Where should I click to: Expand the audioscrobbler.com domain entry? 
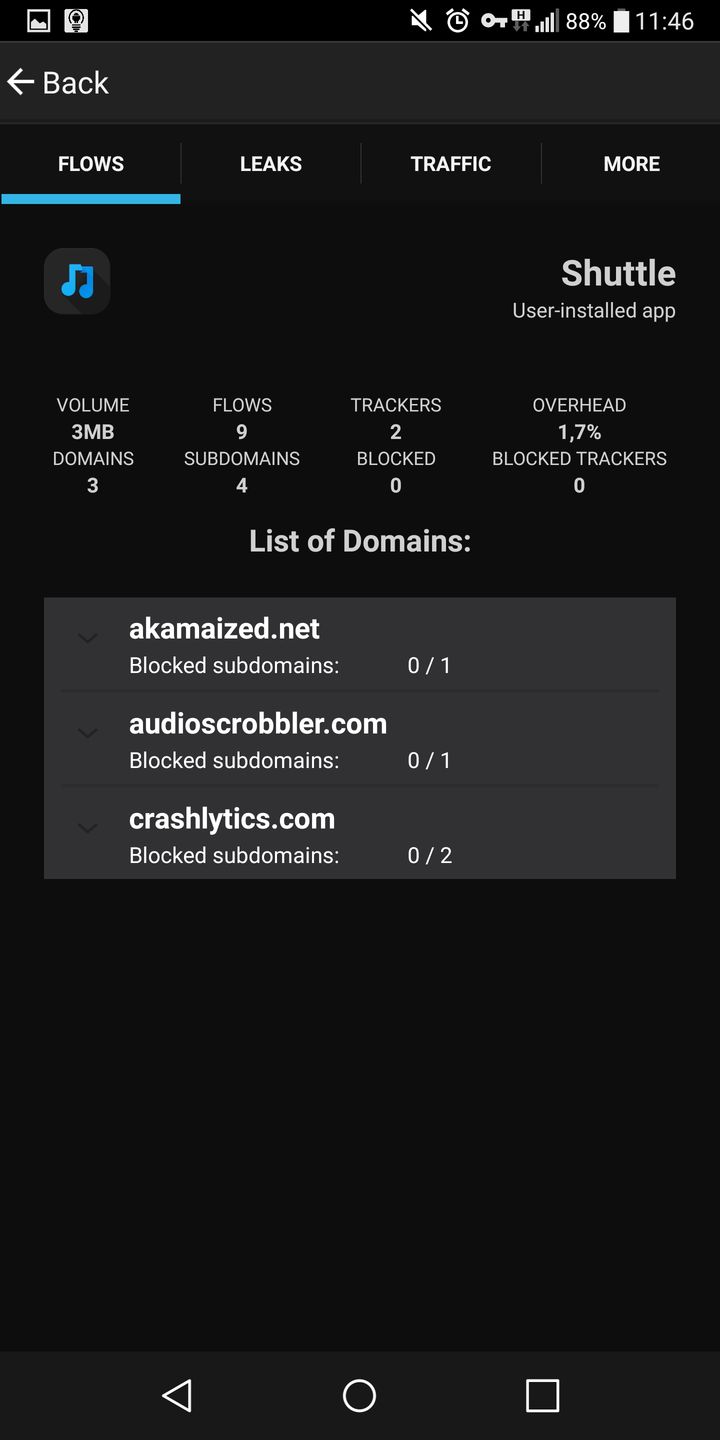88,733
